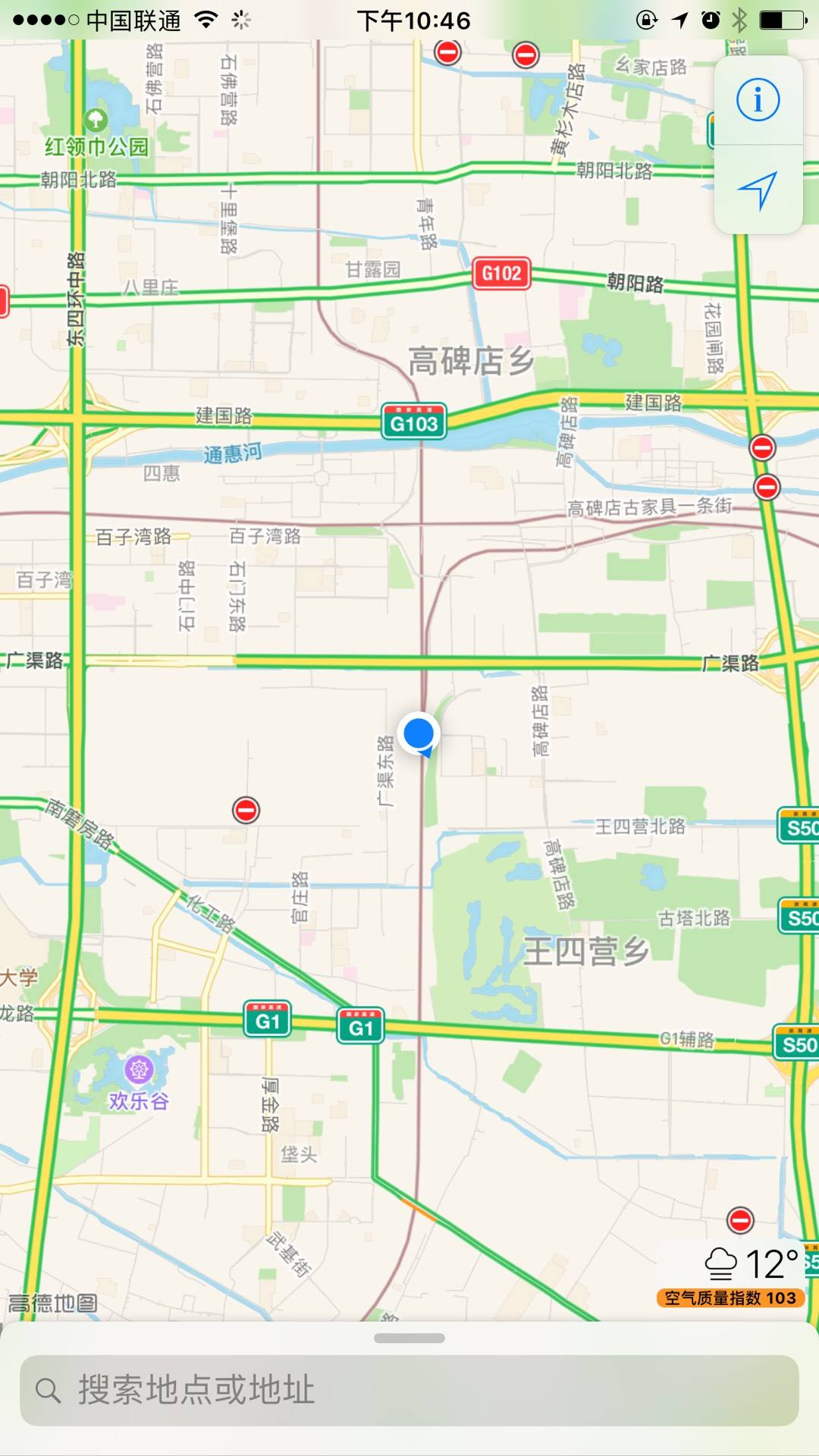Tap the search place or address field
The height and width of the screenshot is (1456, 819).
tap(409, 1390)
